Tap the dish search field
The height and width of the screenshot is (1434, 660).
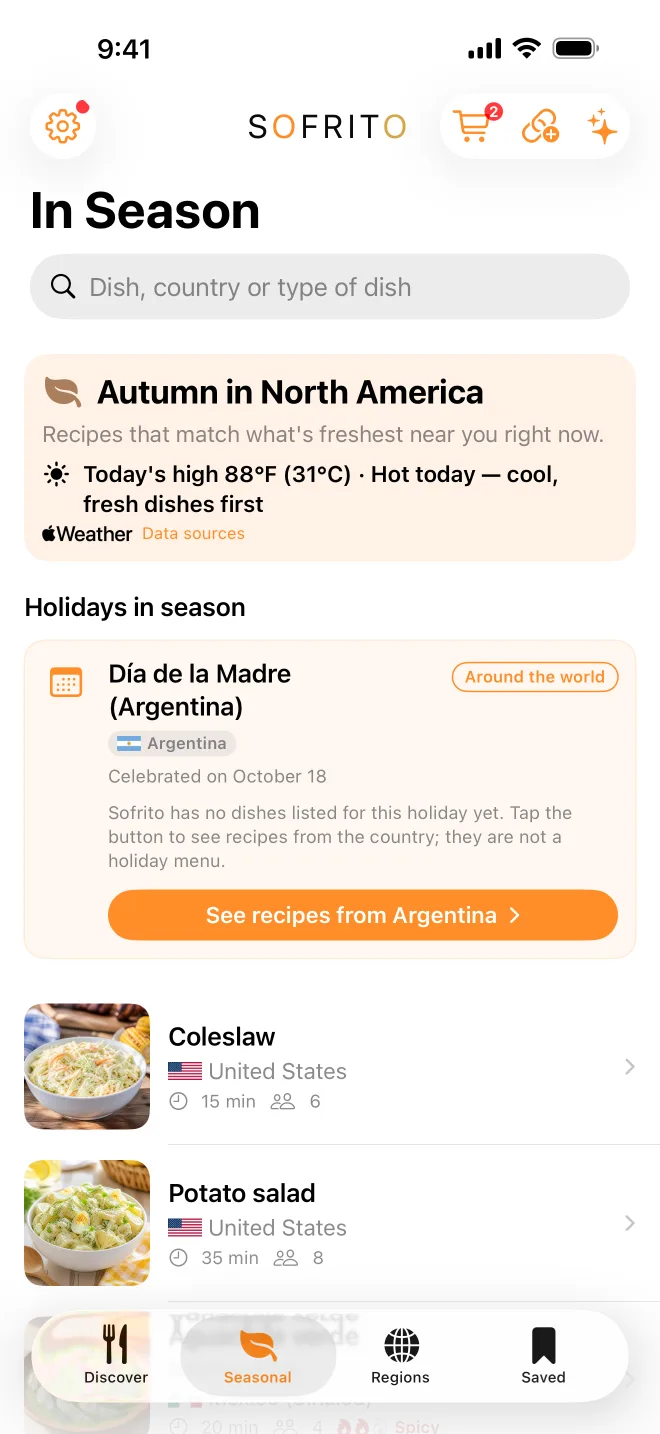point(330,287)
